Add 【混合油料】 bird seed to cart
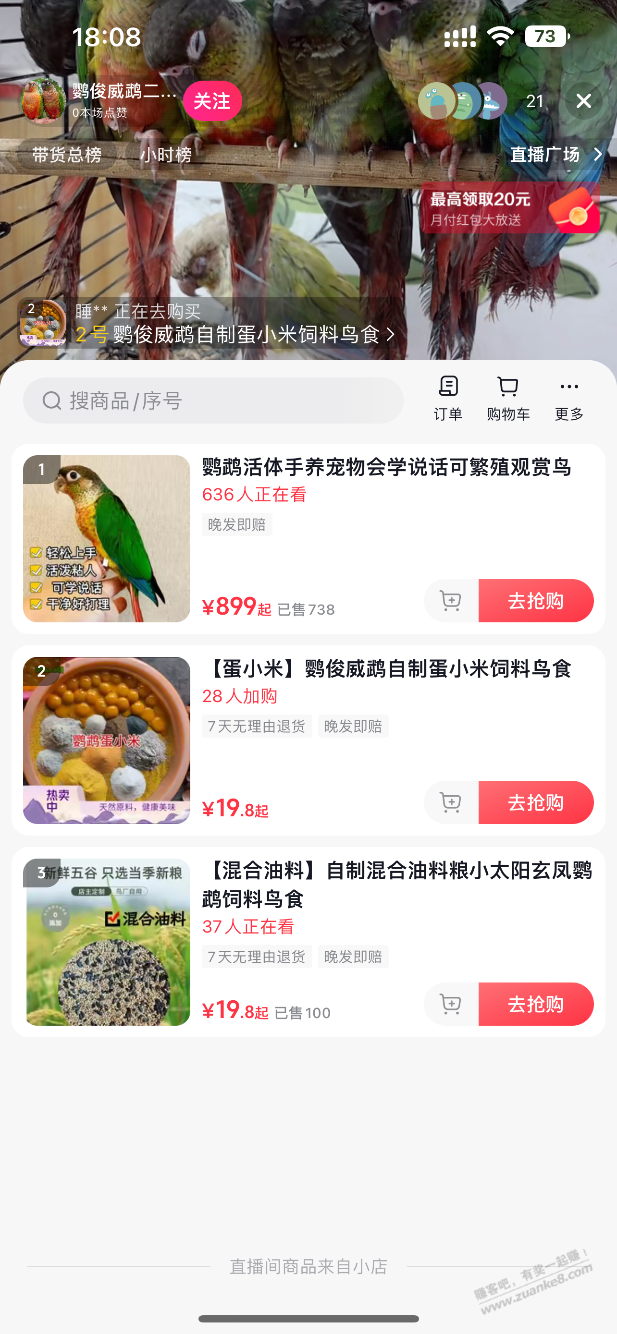The width and height of the screenshot is (617, 1334). [451, 1004]
